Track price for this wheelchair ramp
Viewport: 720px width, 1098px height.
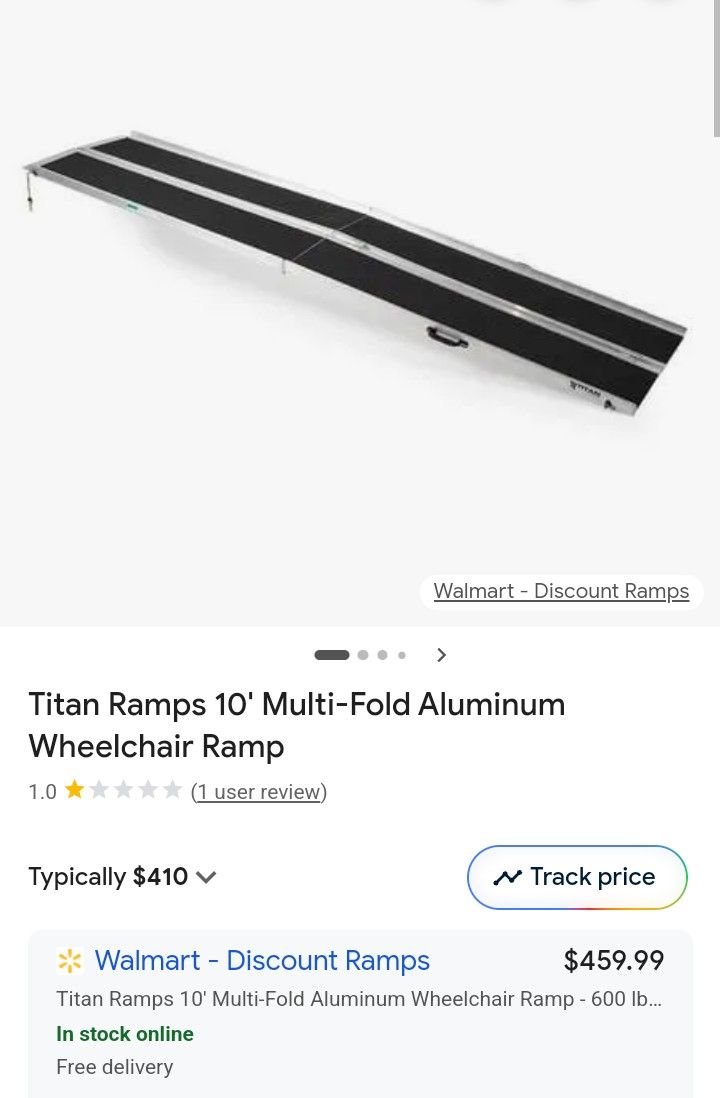577,877
